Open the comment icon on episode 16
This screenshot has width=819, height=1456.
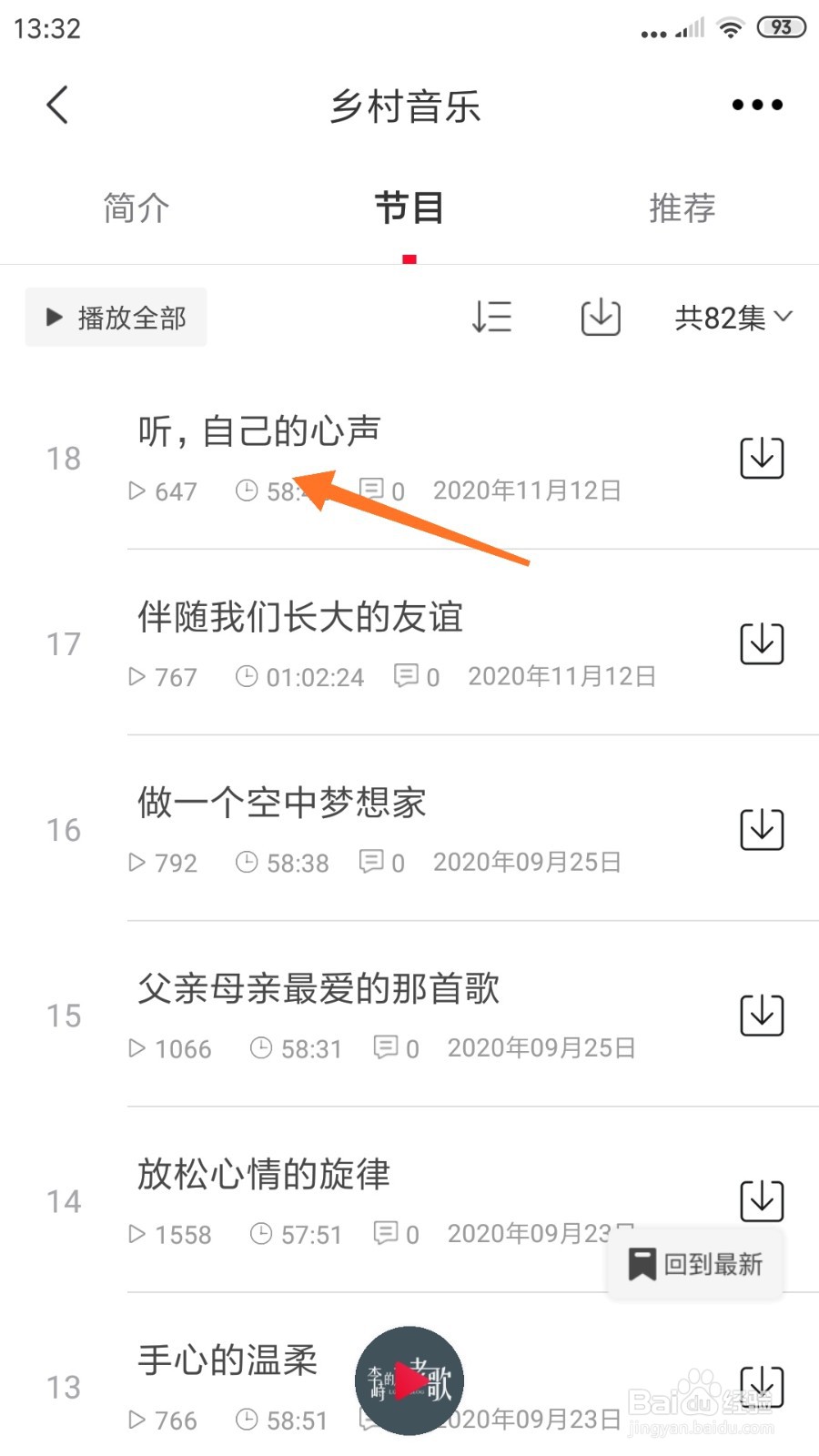pos(374,862)
